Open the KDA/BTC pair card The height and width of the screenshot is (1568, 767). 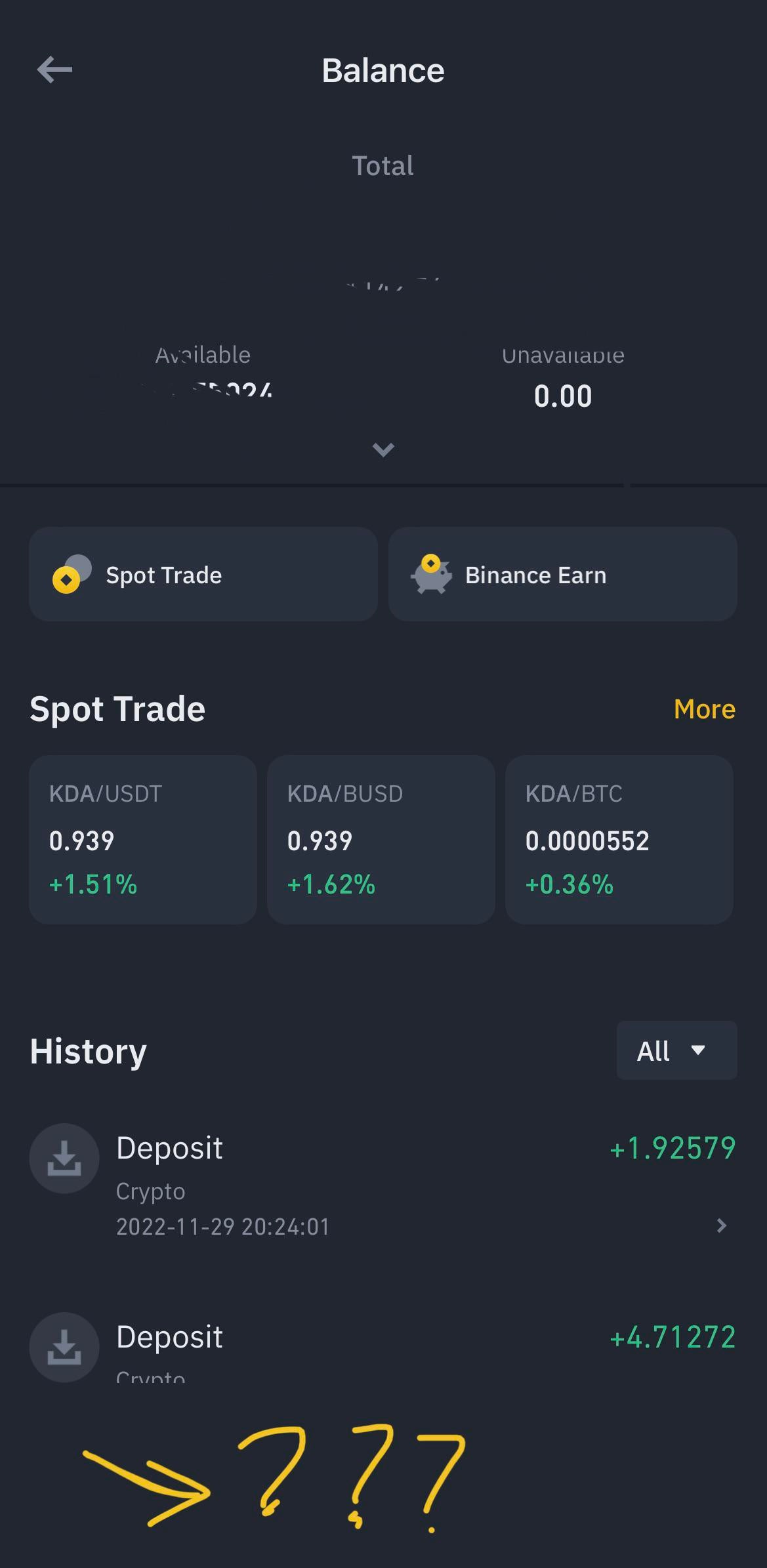pyautogui.click(x=619, y=840)
